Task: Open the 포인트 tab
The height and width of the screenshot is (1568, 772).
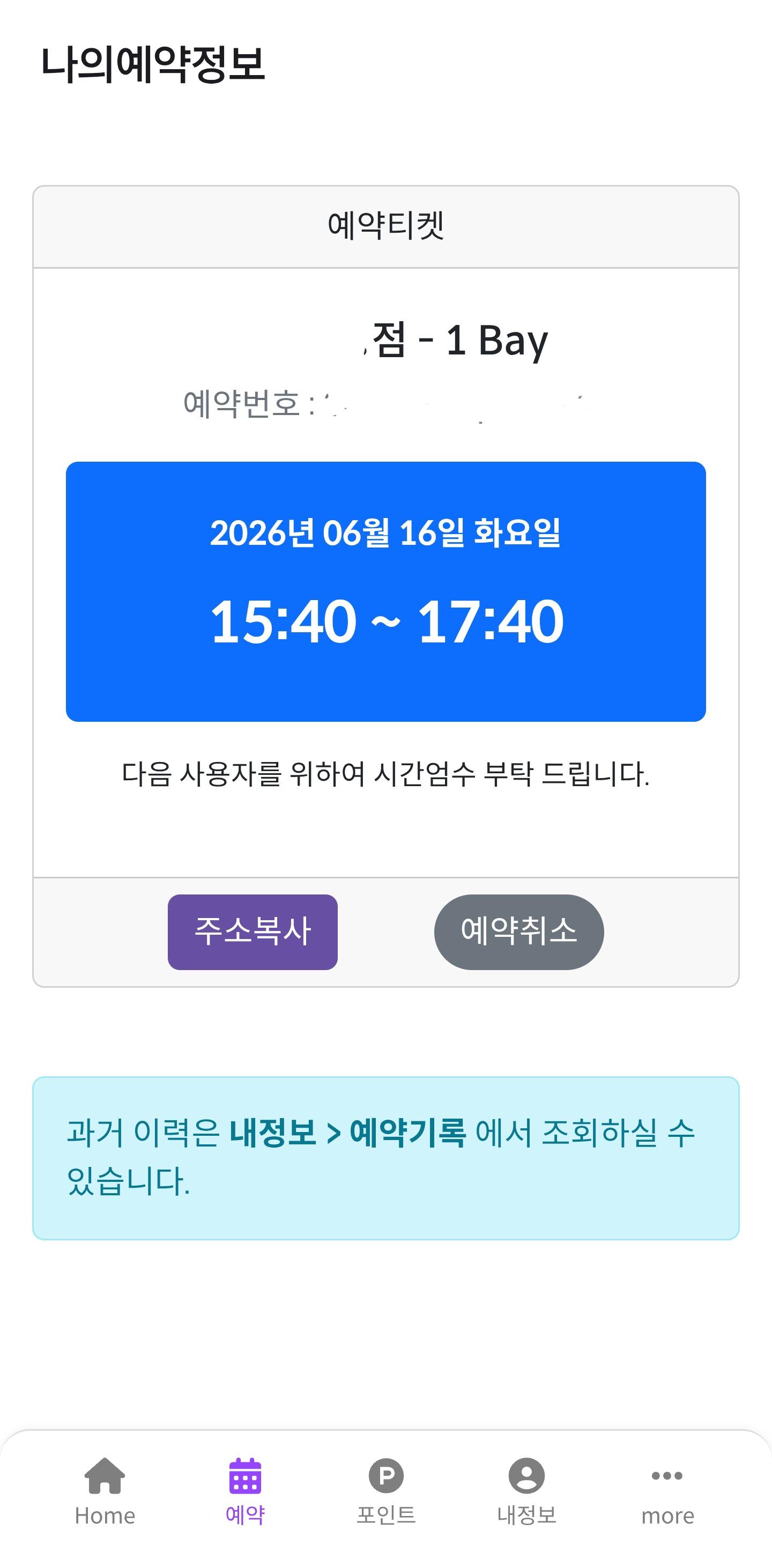Action: click(x=387, y=1492)
